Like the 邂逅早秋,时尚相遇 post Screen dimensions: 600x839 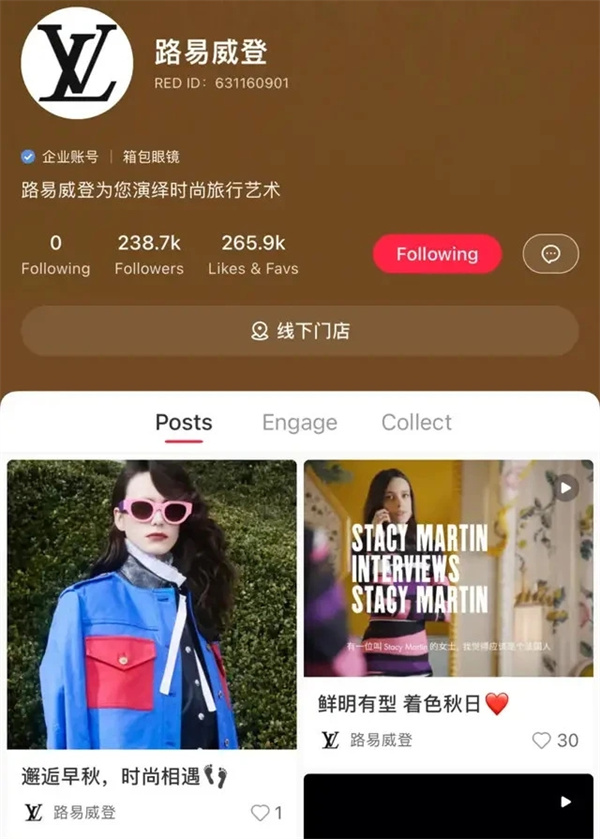point(260,812)
